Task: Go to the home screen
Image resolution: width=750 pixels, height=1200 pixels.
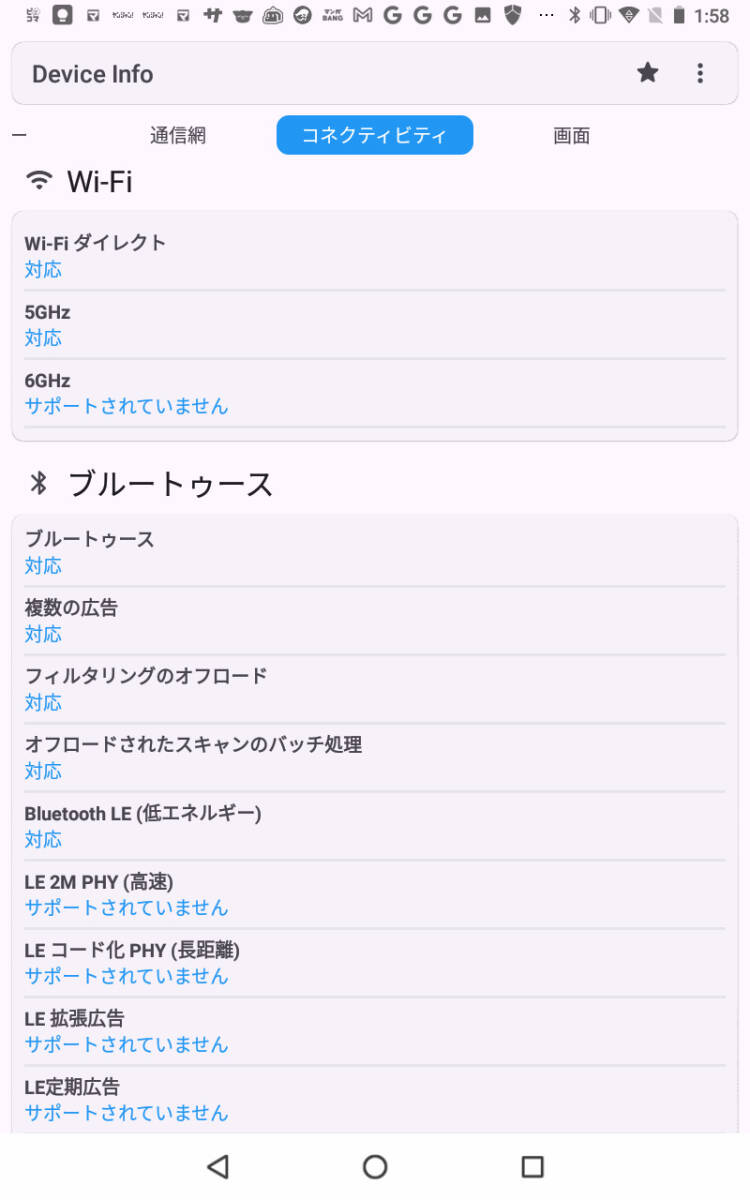Action: (375, 1166)
